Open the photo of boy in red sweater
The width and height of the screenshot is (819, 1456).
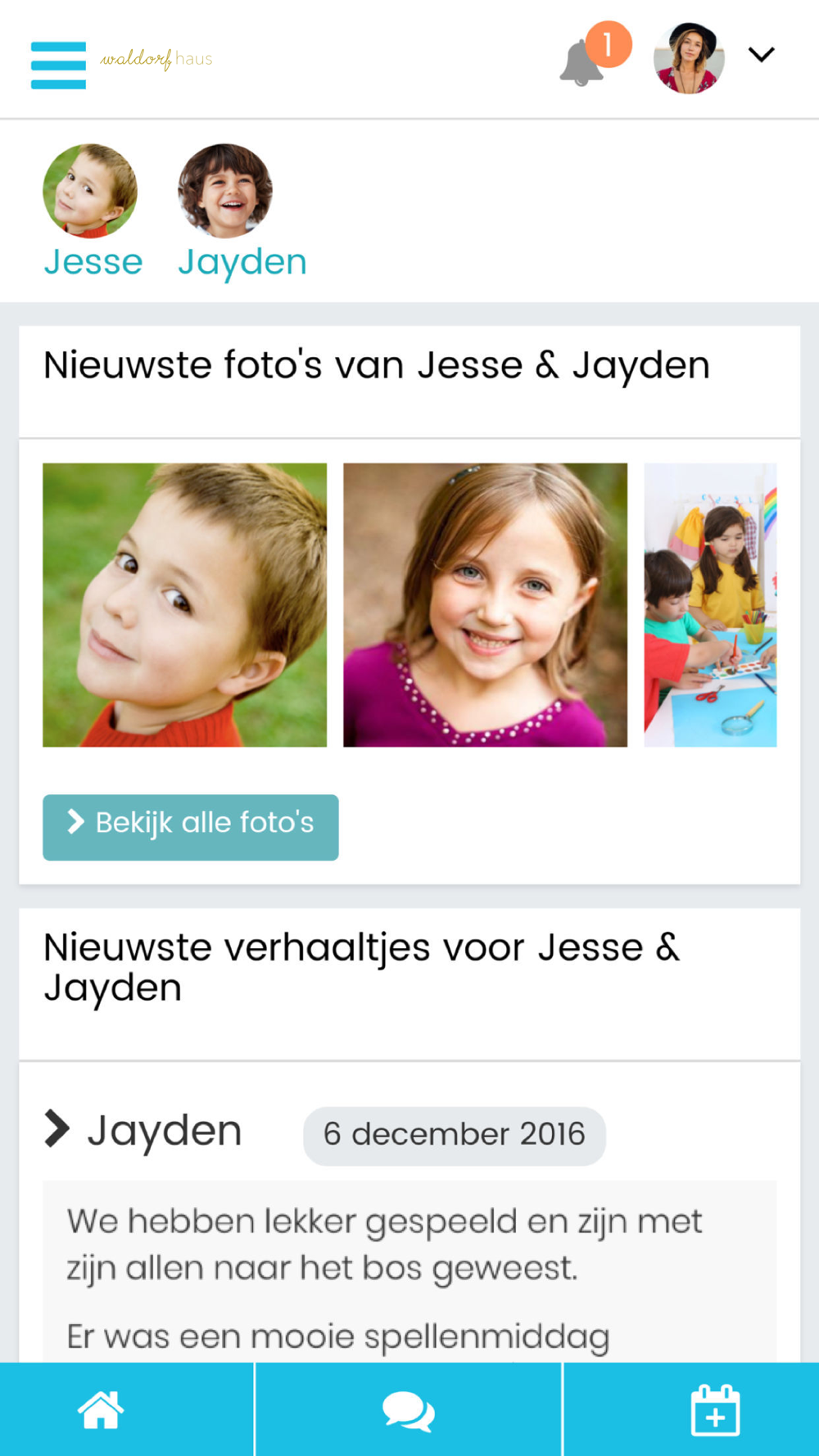coord(184,605)
